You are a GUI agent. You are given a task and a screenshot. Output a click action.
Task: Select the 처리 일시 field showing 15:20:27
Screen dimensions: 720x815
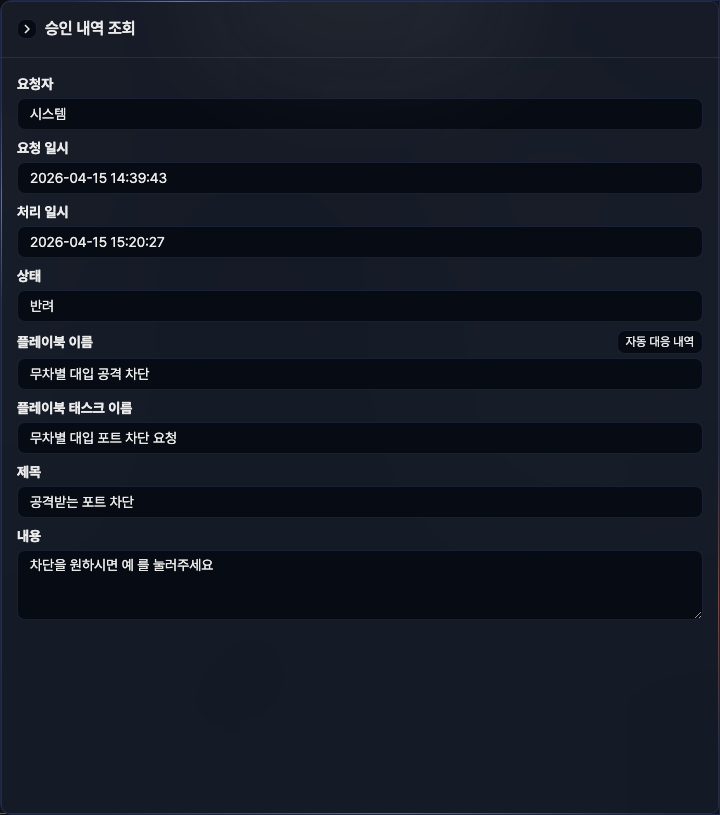360,242
